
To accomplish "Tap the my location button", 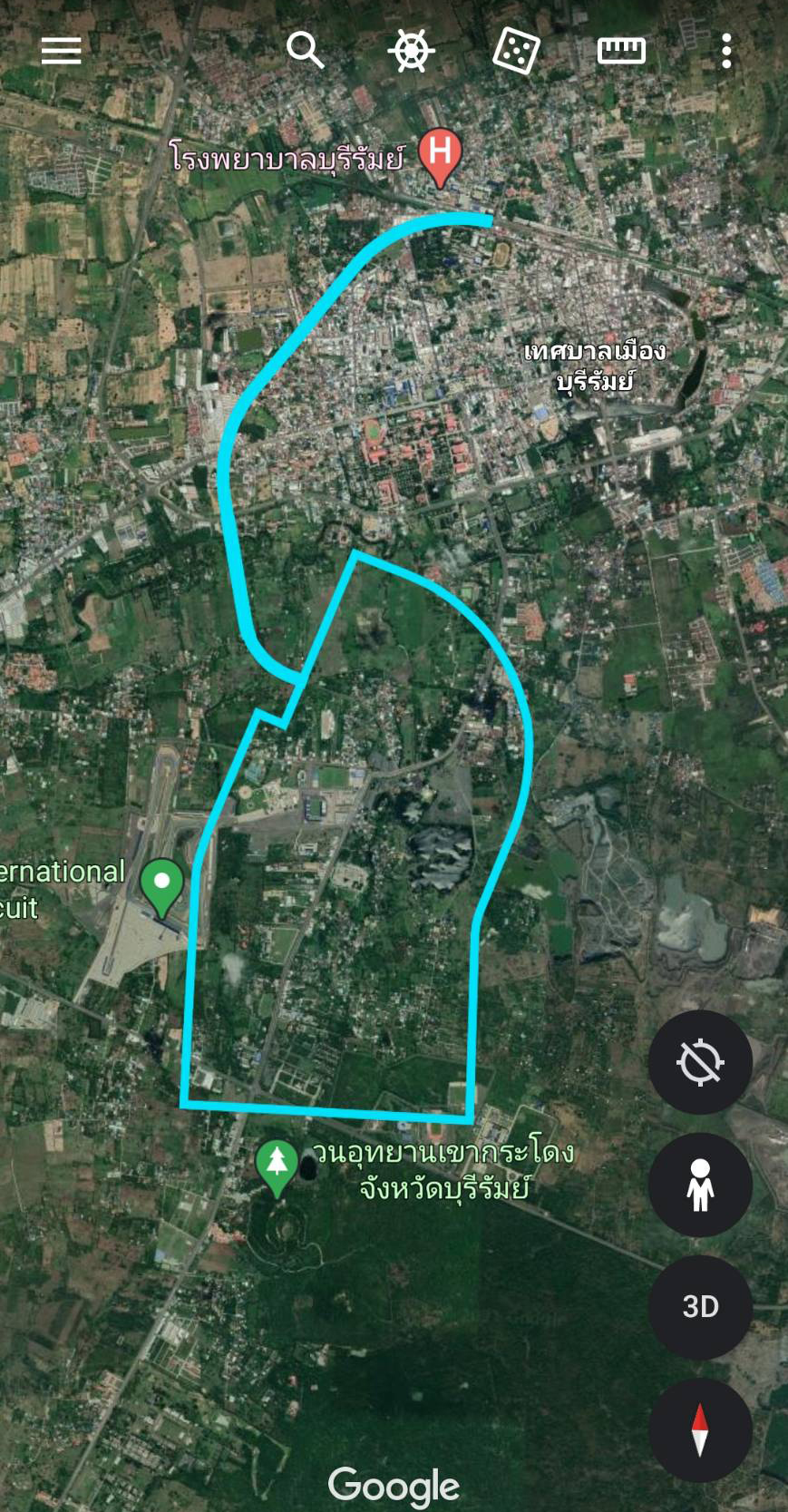I will (700, 1062).
